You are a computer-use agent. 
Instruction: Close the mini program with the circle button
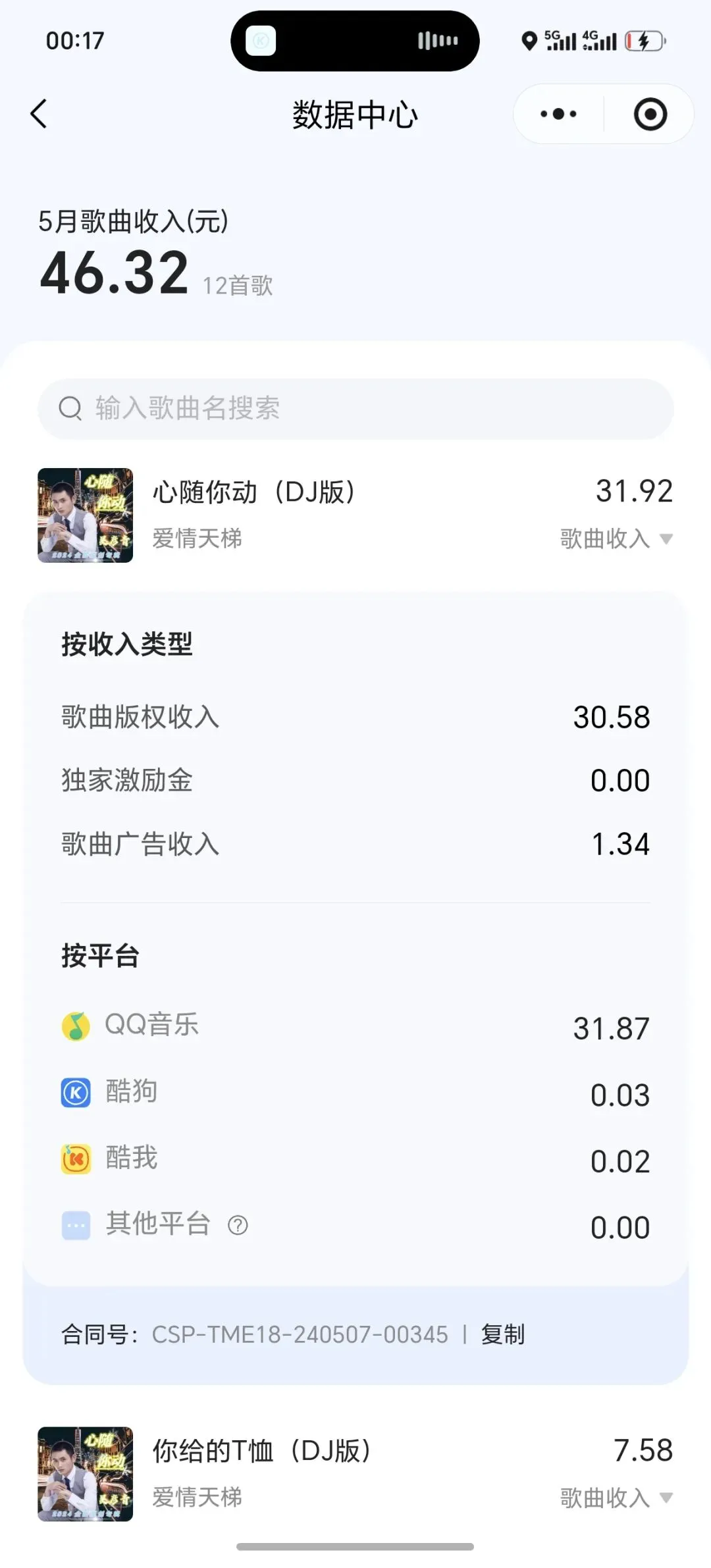pos(650,114)
